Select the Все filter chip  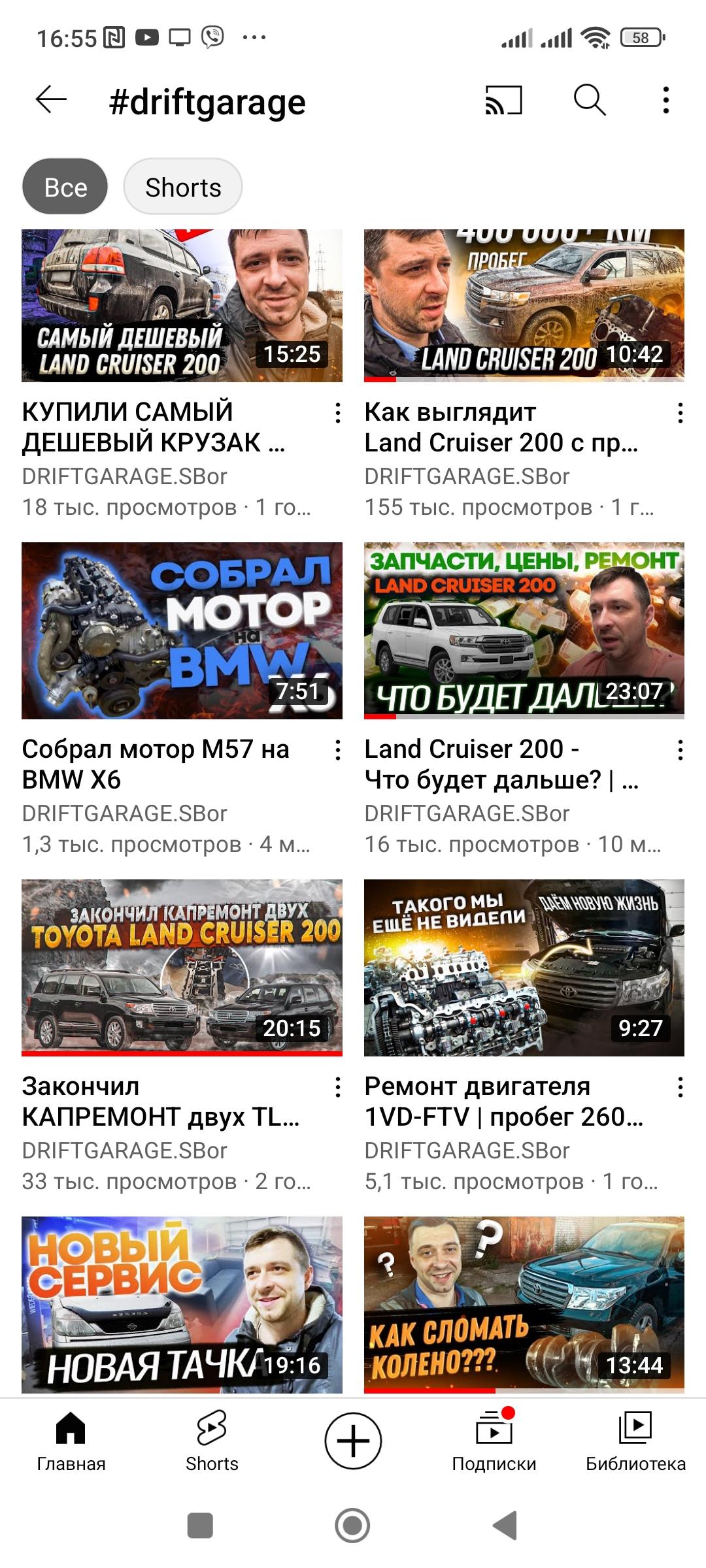tap(65, 187)
